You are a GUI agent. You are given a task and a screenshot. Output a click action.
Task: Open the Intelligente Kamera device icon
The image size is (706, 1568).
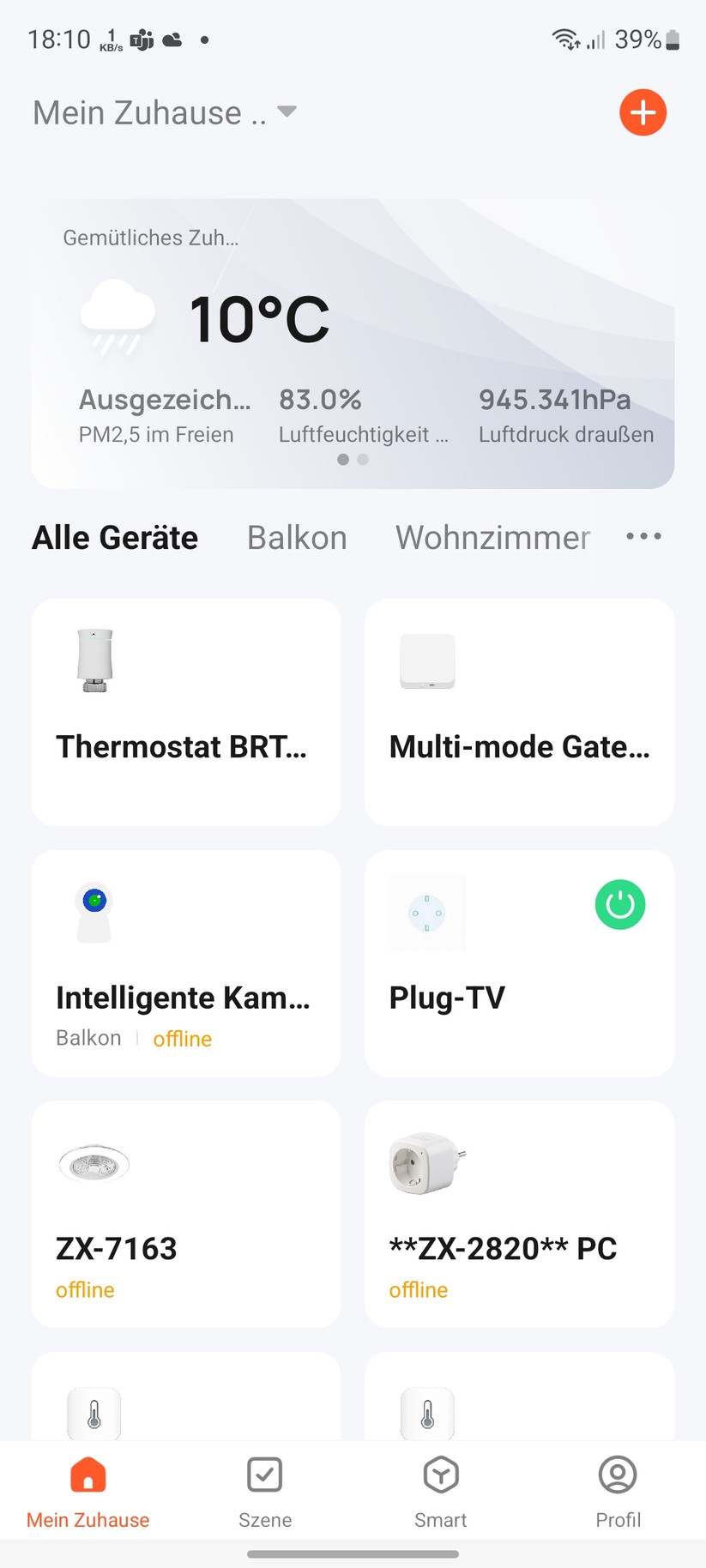[x=94, y=911]
